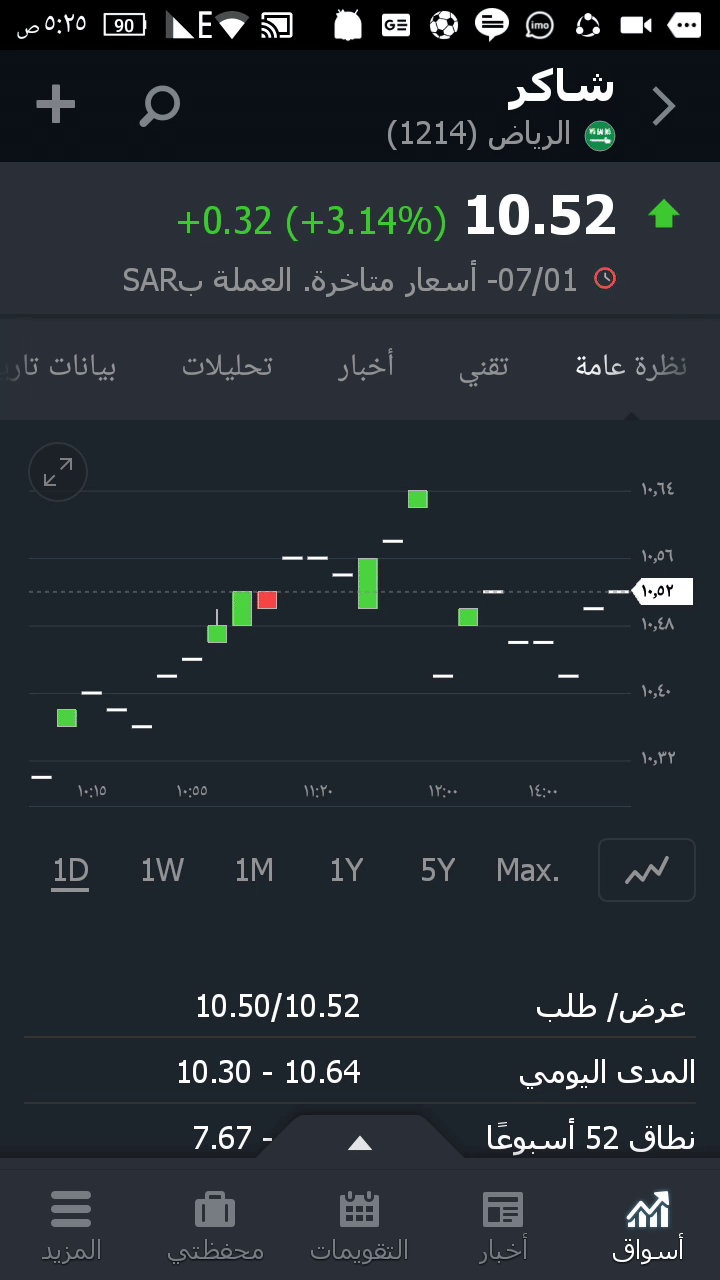Show the Max. chart range
Screen dimensions: 720x1280
pos(528,871)
